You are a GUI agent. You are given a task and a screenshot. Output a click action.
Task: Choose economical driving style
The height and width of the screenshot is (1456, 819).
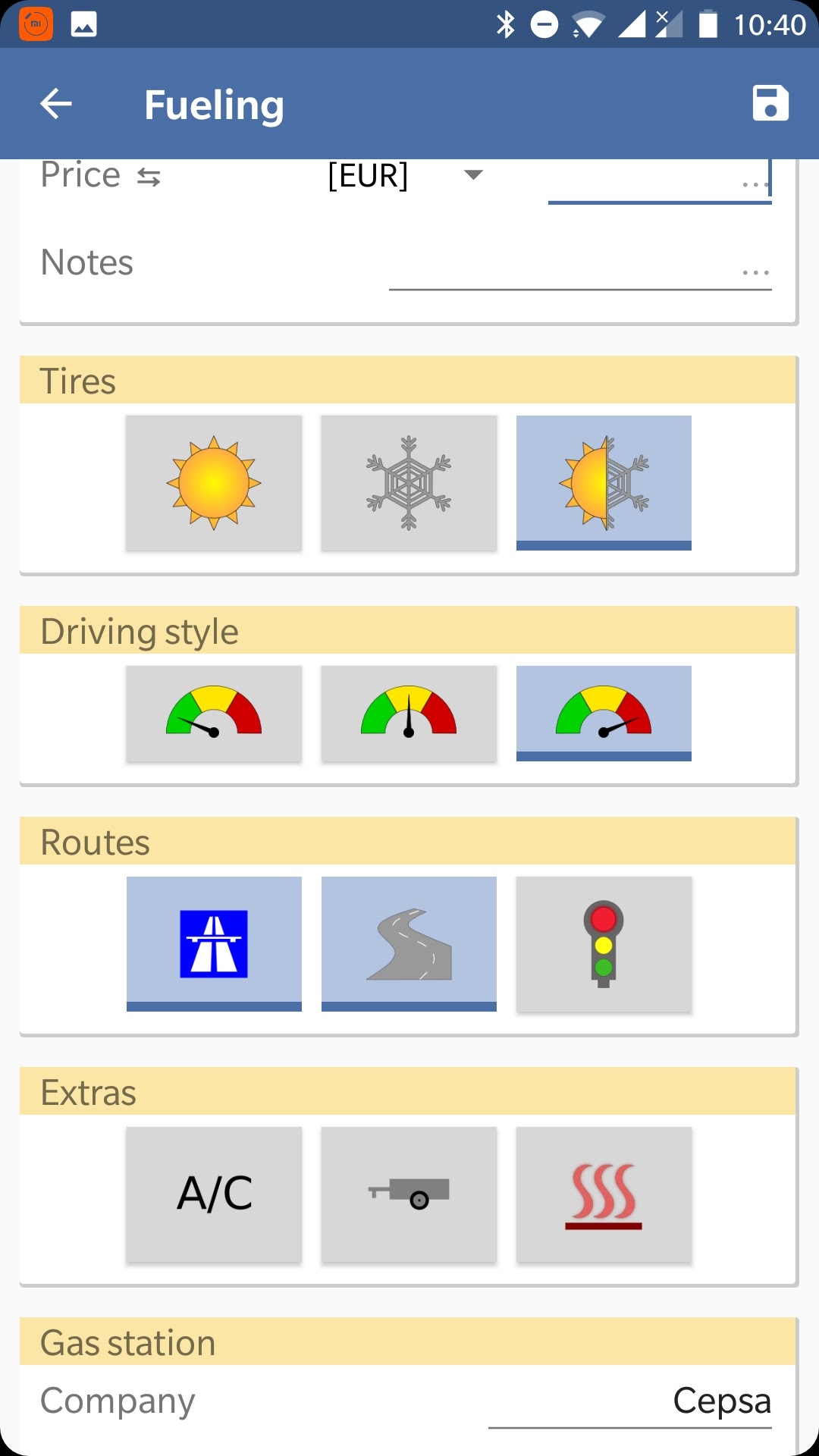point(214,714)
